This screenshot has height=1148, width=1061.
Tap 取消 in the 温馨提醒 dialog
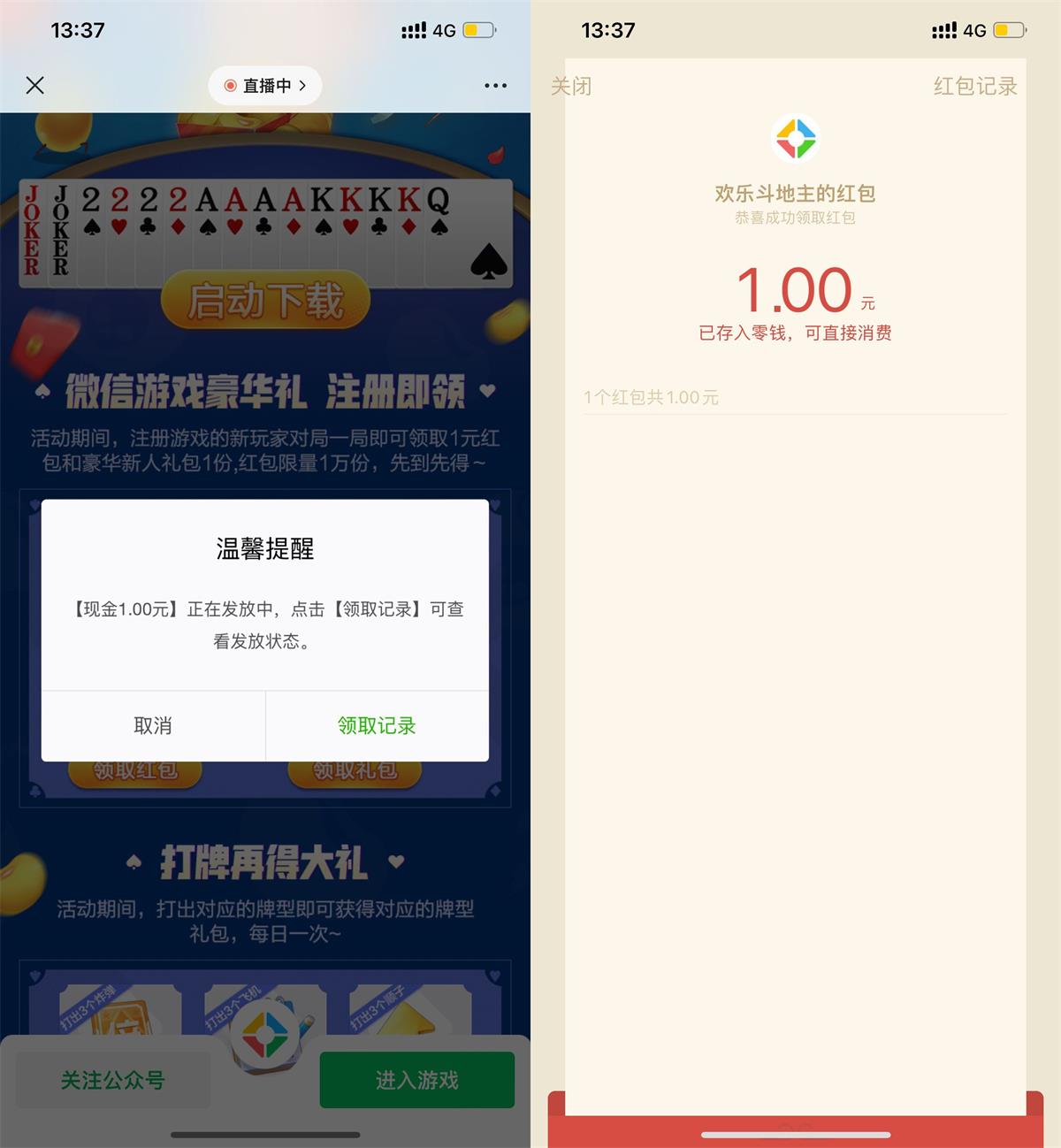(153, 725)
